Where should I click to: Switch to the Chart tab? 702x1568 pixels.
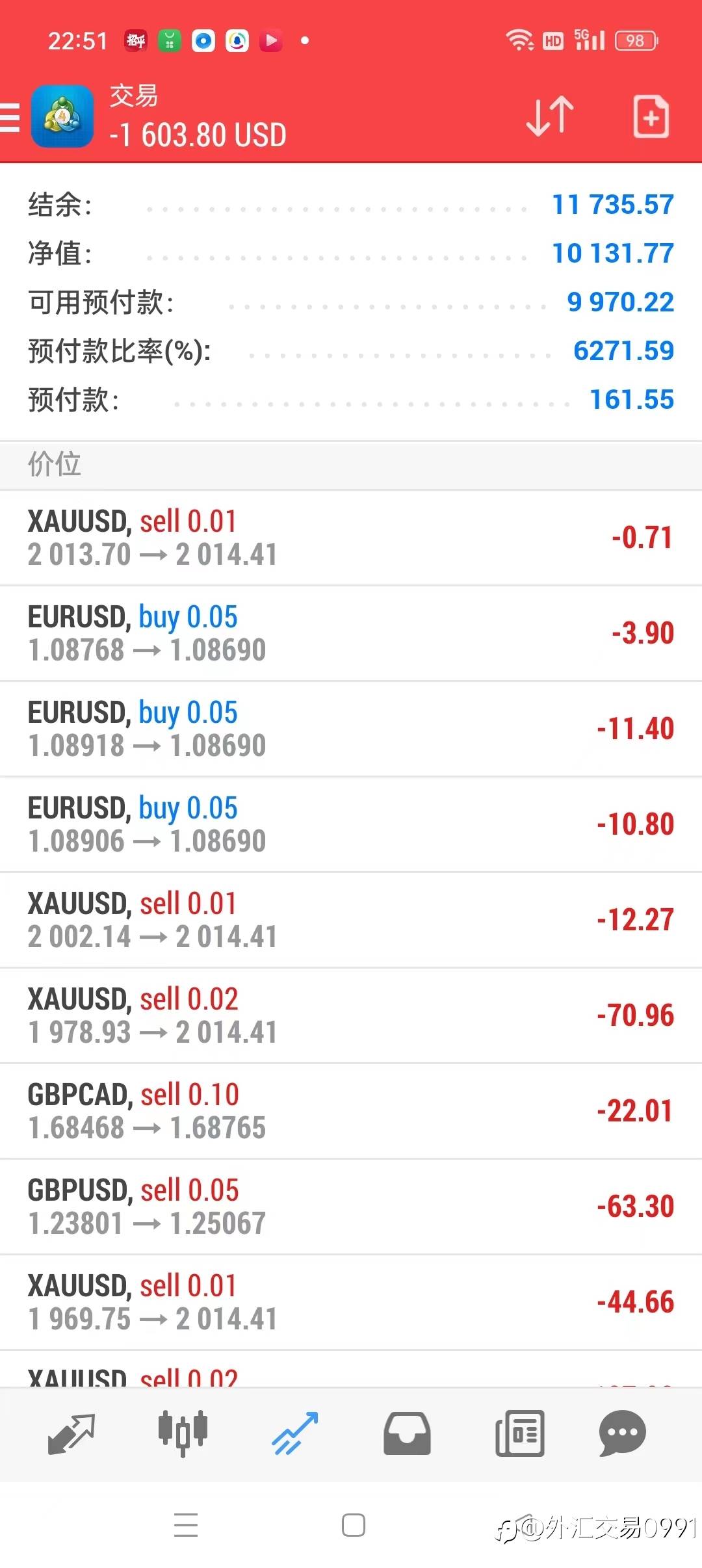pyautogui.click(x=183, y=1433)
